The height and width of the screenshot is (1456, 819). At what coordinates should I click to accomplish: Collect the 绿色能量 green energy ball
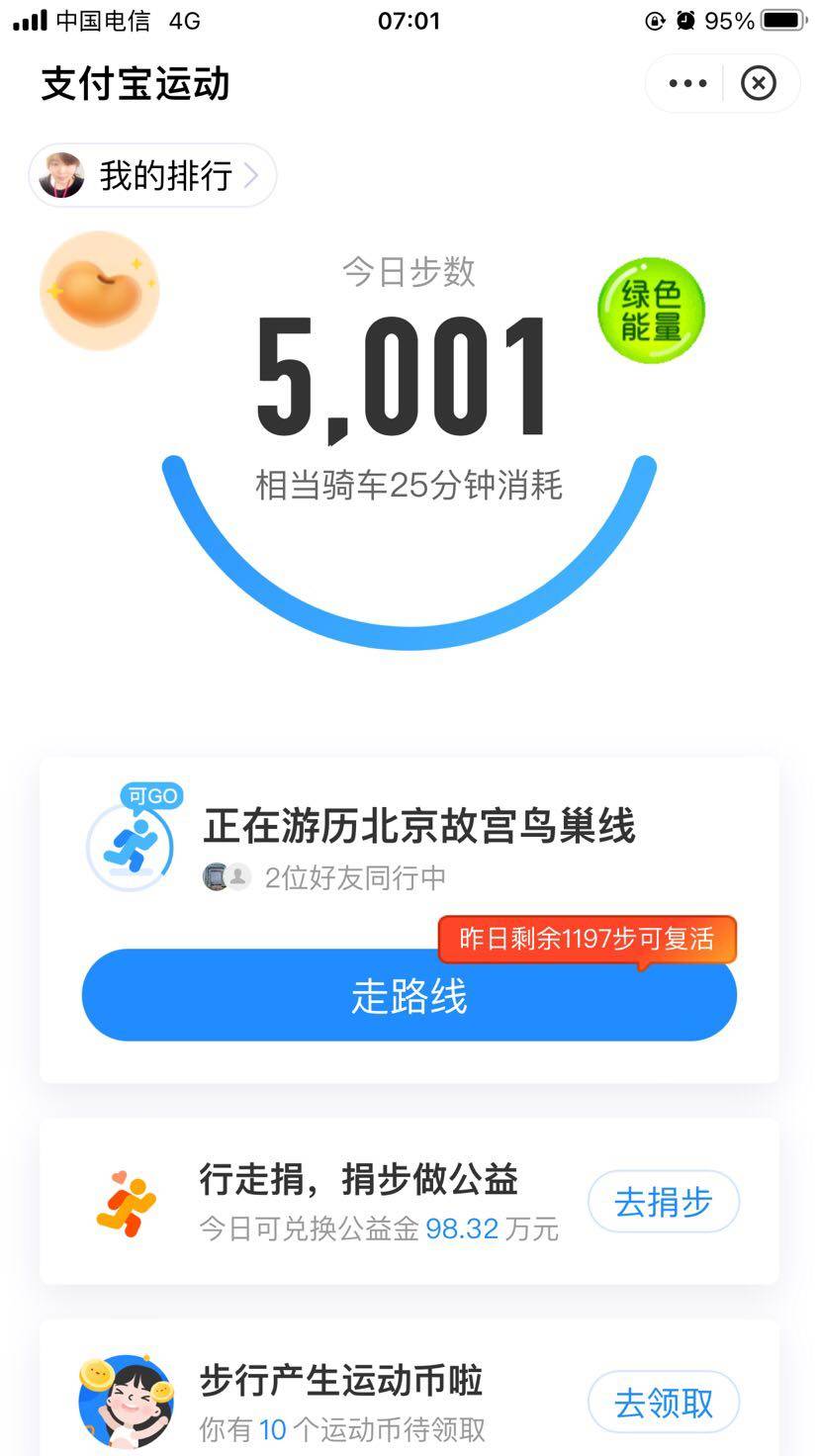(651, 310)
